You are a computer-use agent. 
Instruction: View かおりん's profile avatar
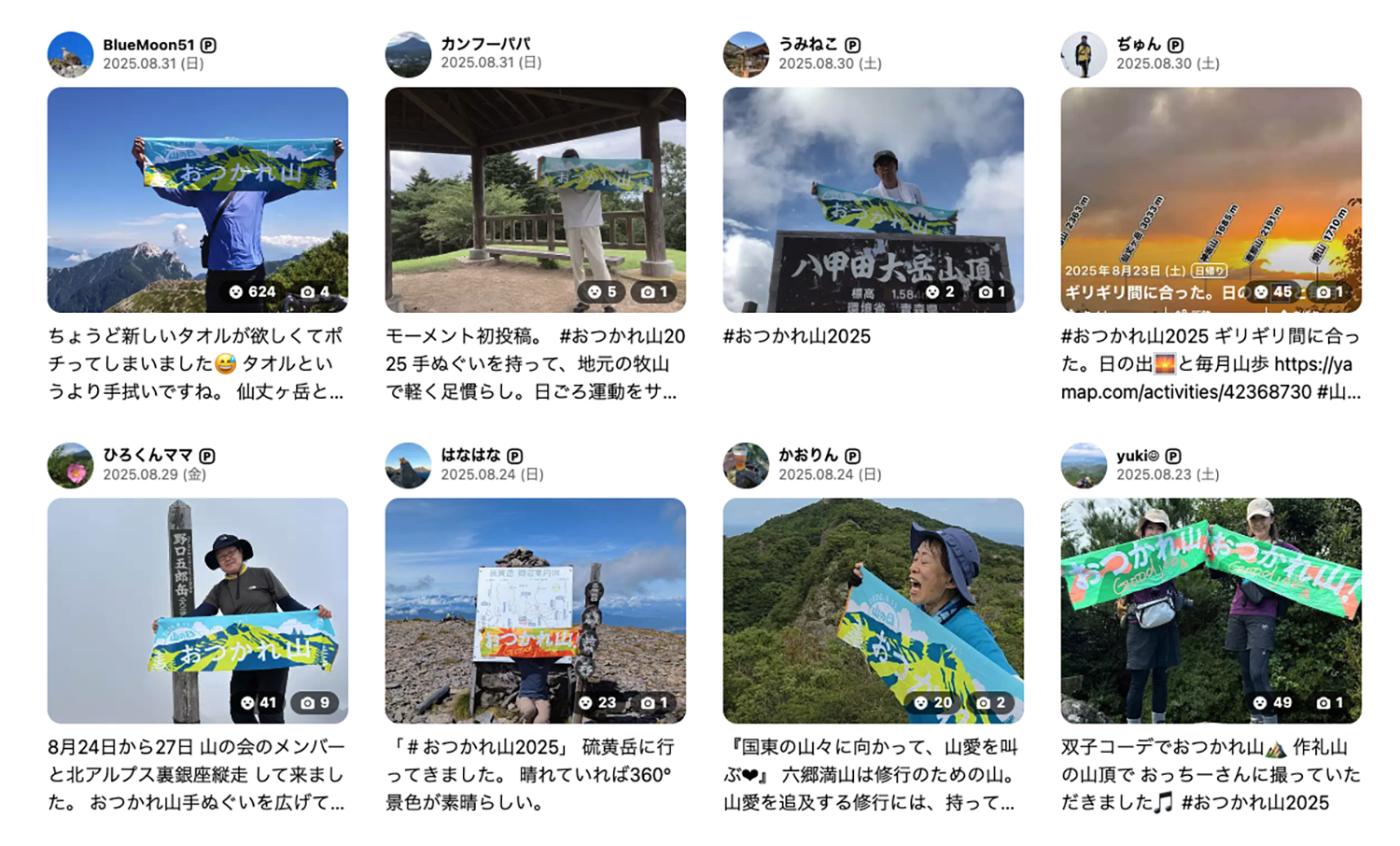tap(746, 465)
